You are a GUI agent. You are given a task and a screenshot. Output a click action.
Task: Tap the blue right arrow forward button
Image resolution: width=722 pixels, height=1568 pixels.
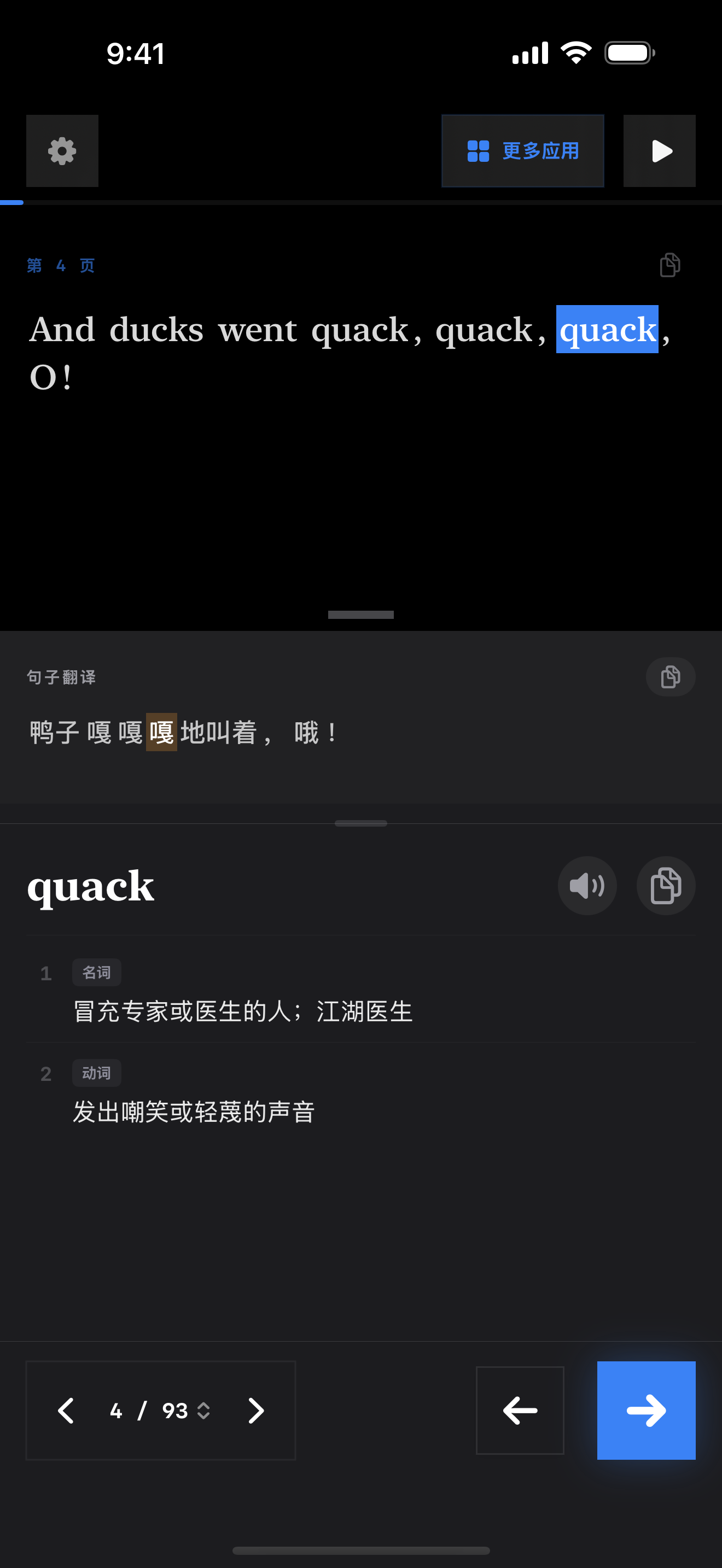click(646, 1411)
